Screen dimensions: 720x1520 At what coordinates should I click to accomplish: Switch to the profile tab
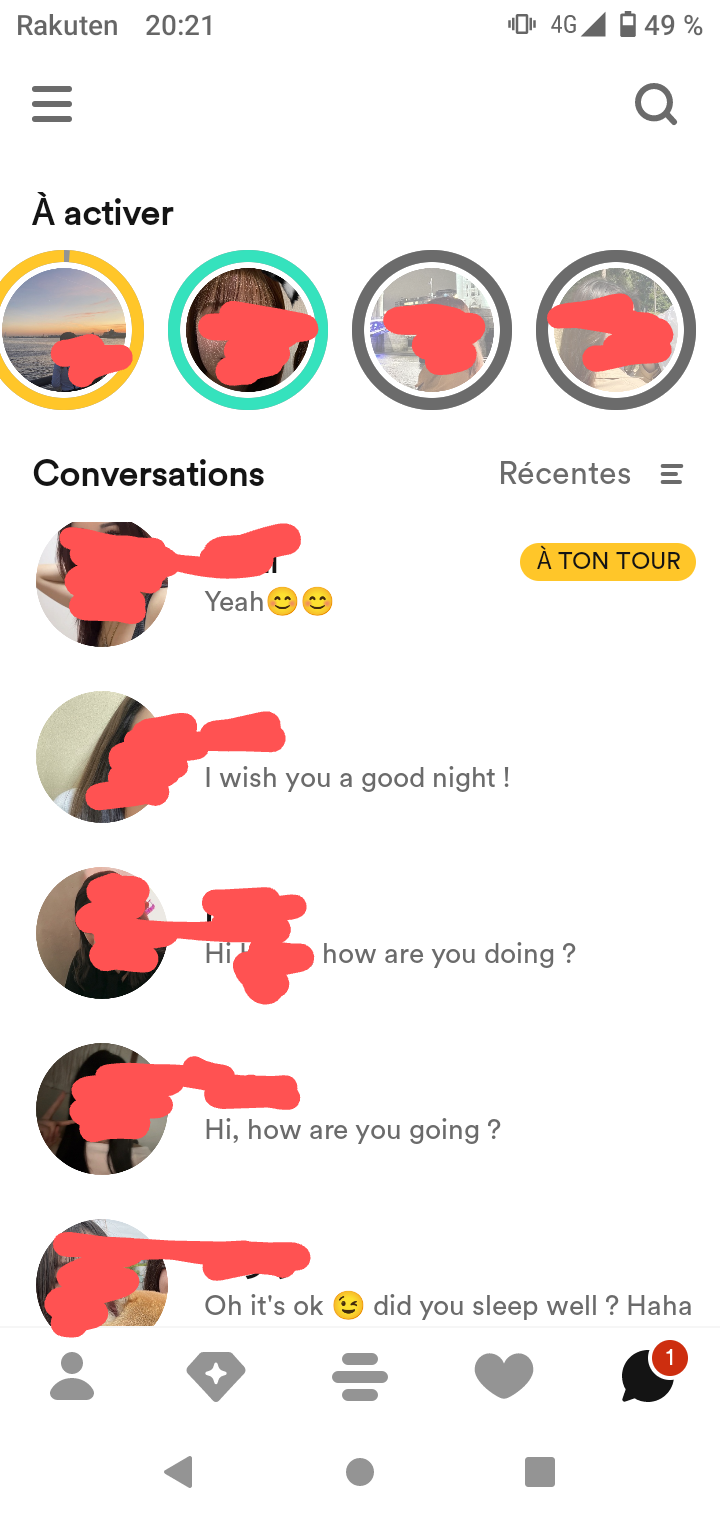click(x=72, y=1376)
